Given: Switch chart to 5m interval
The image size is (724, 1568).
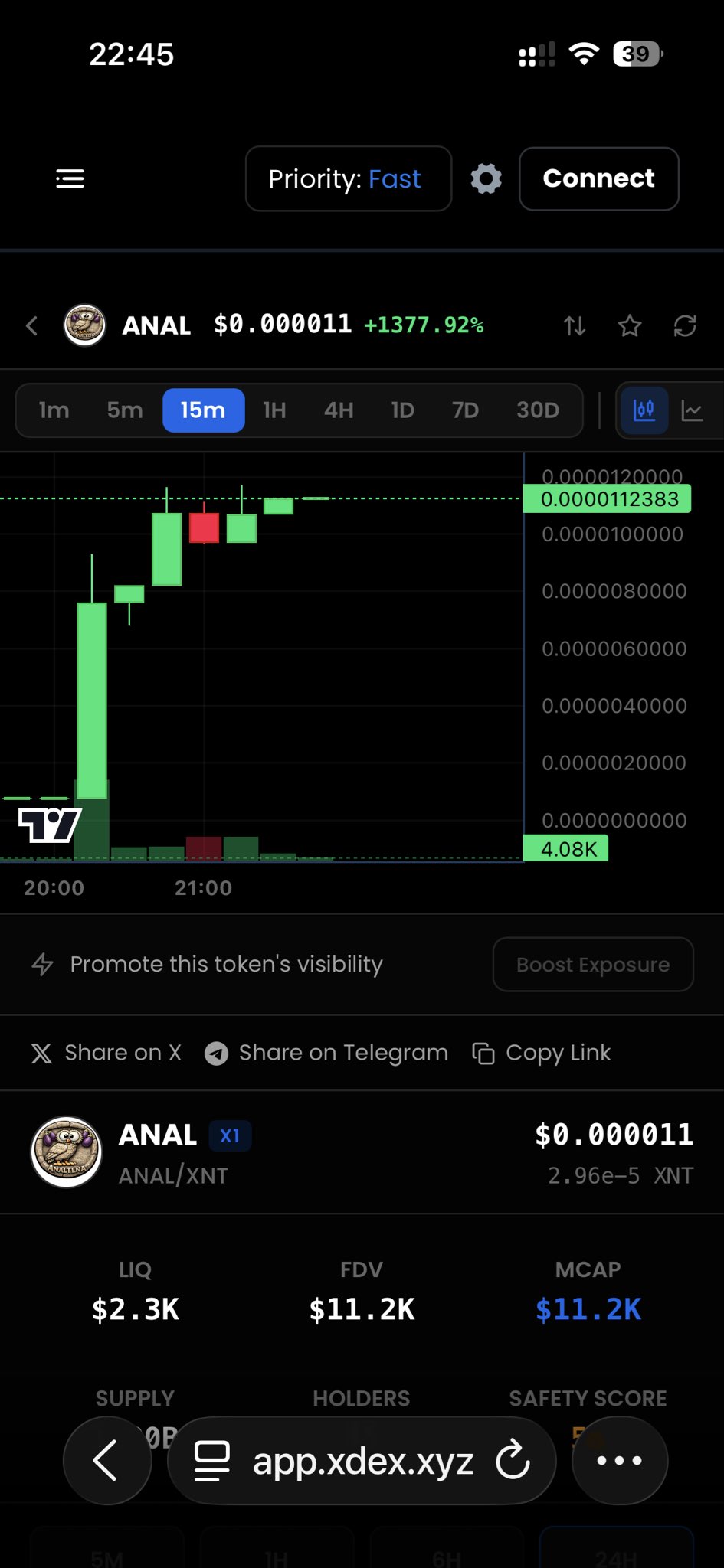Looking at the screenshot, I should (125, 410).
